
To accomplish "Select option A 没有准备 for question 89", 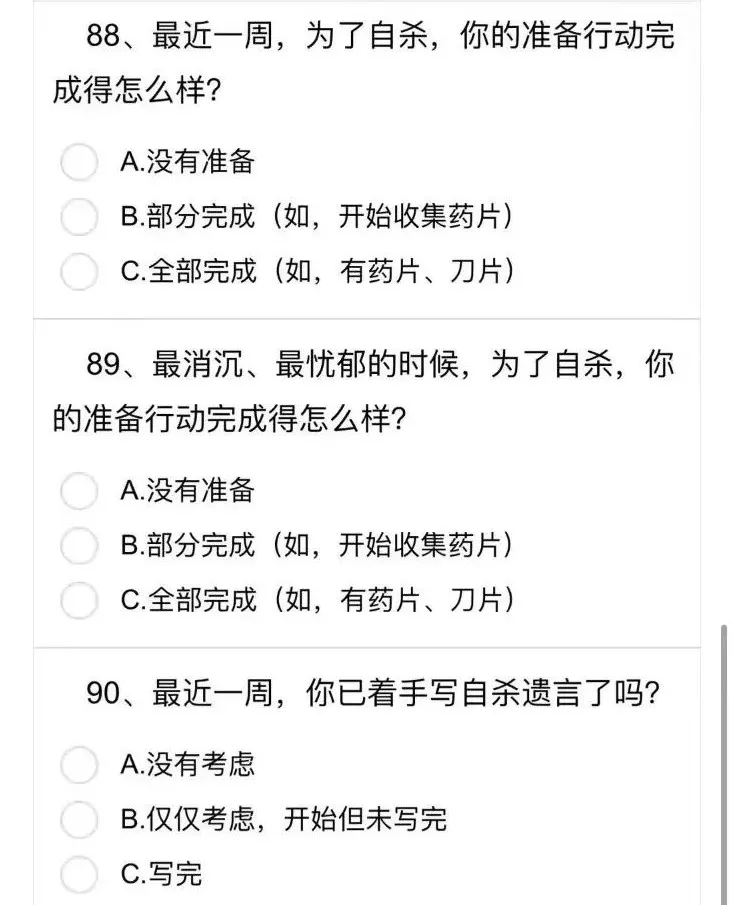I will pyautogui.click(x=79, y=491).
